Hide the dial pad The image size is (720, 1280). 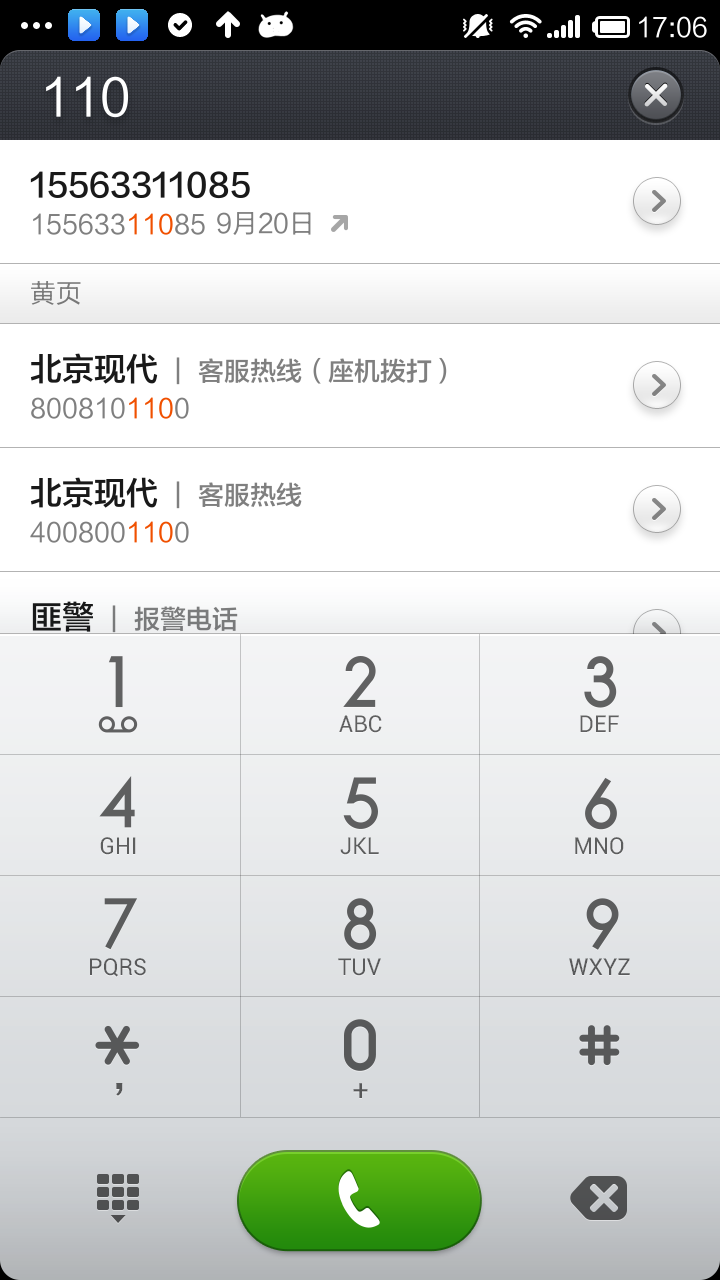[x=118, y=1198]
